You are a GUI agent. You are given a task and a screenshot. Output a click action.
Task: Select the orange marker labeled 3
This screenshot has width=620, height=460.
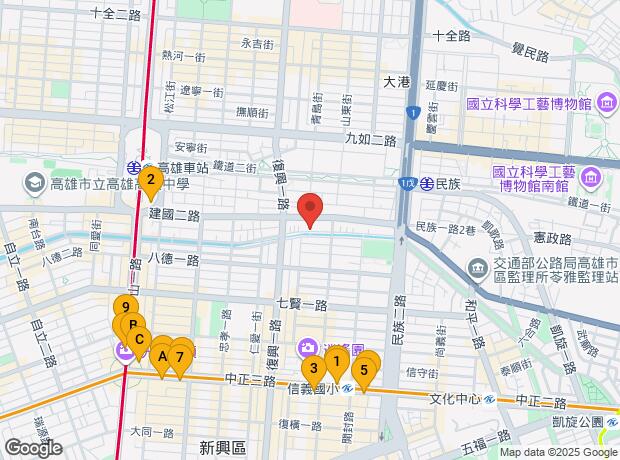click(313, 369)
